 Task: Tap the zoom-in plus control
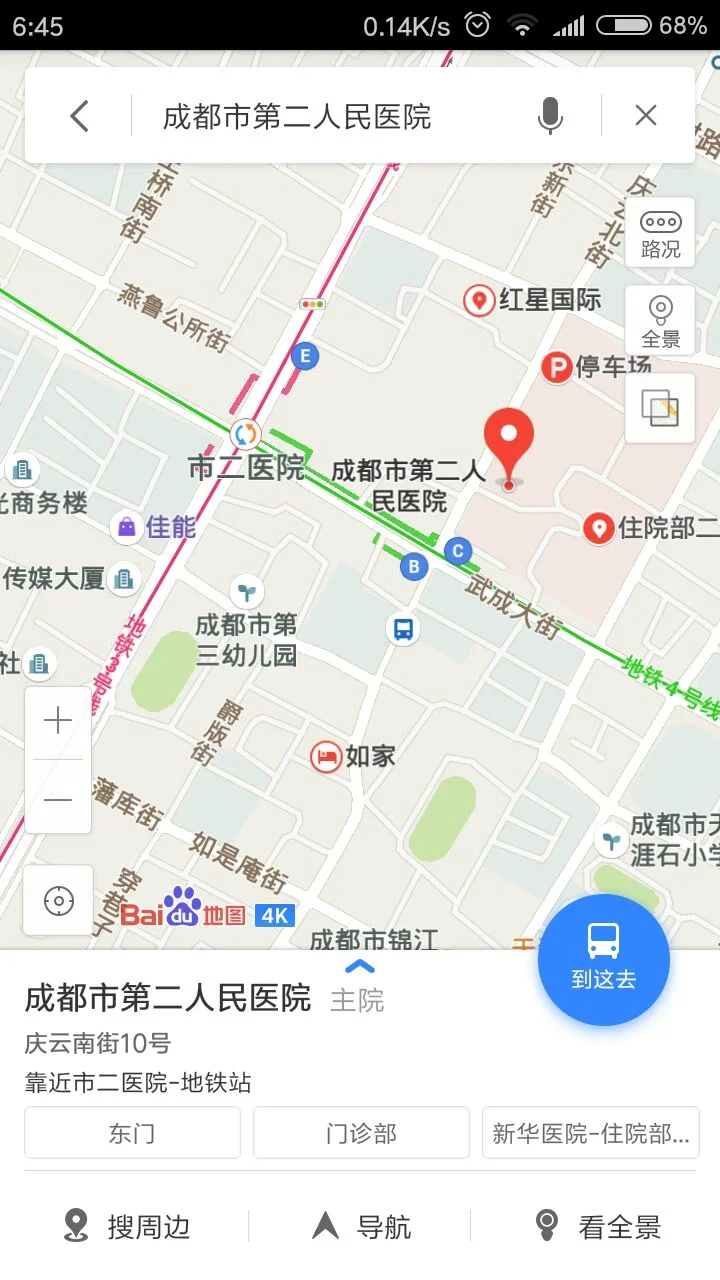click(57, 720)
